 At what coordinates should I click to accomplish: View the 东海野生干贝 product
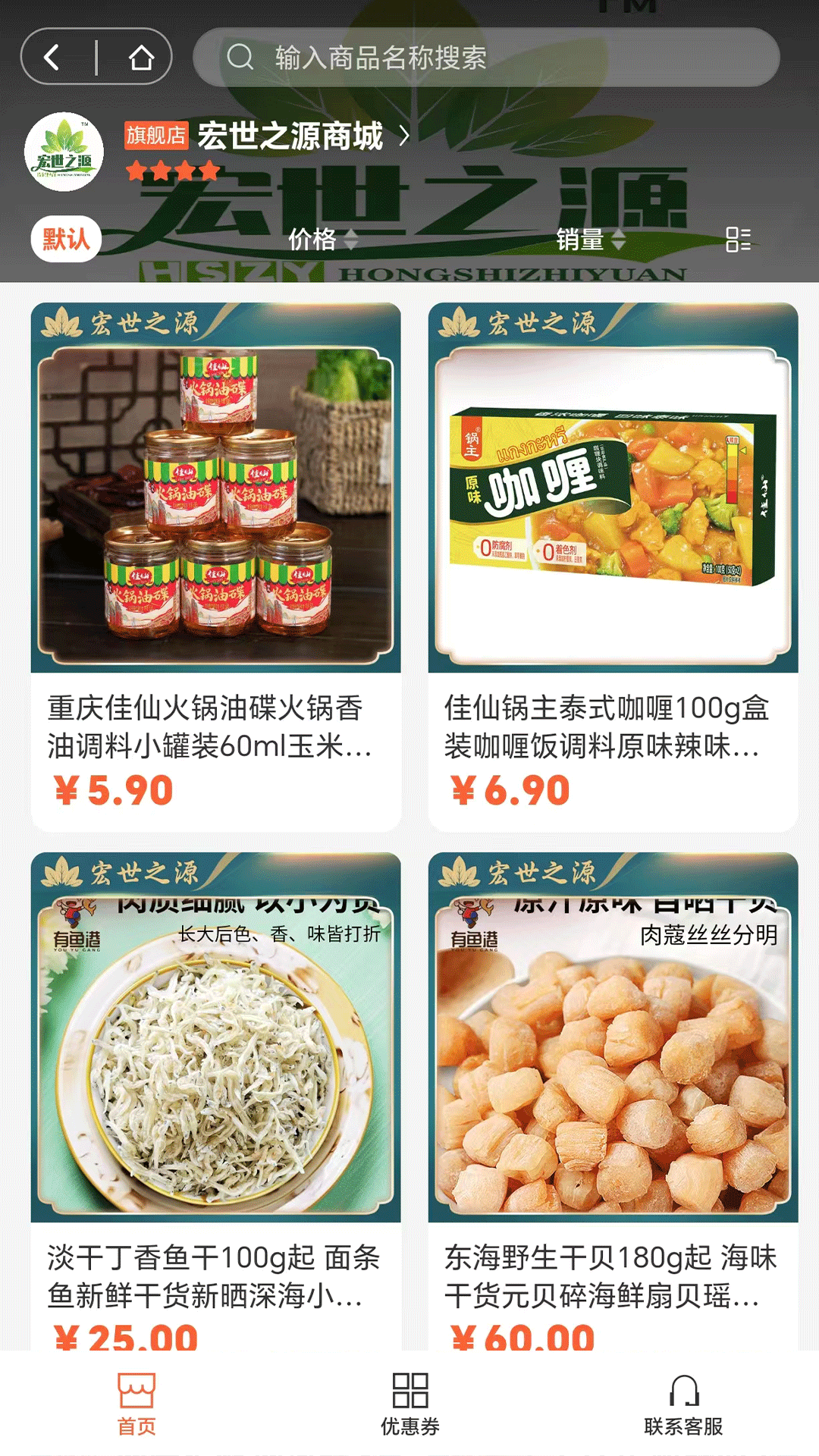tap(613, 1100)
